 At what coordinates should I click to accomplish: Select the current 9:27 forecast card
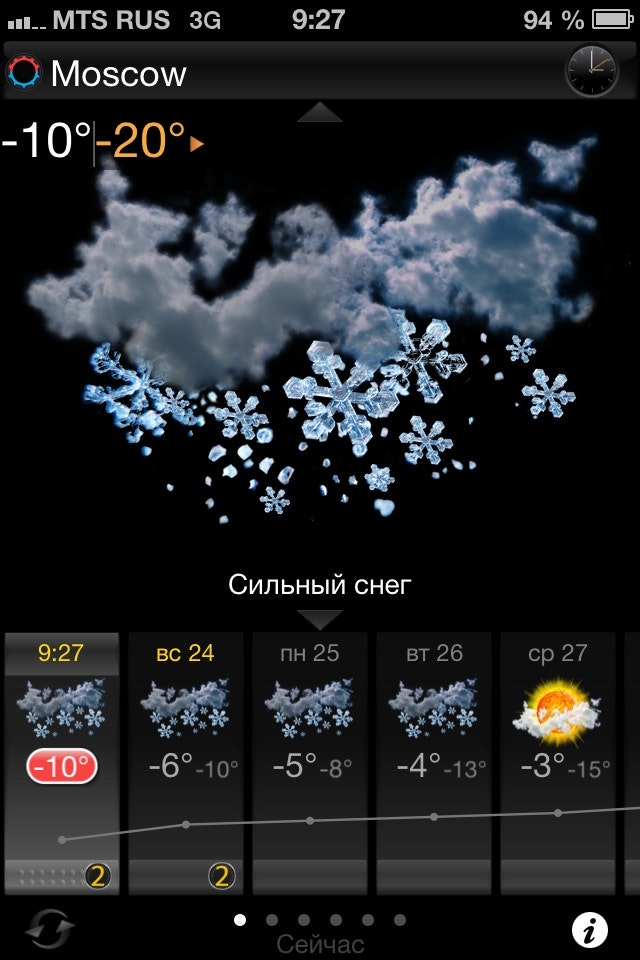(x=61, y=762)
